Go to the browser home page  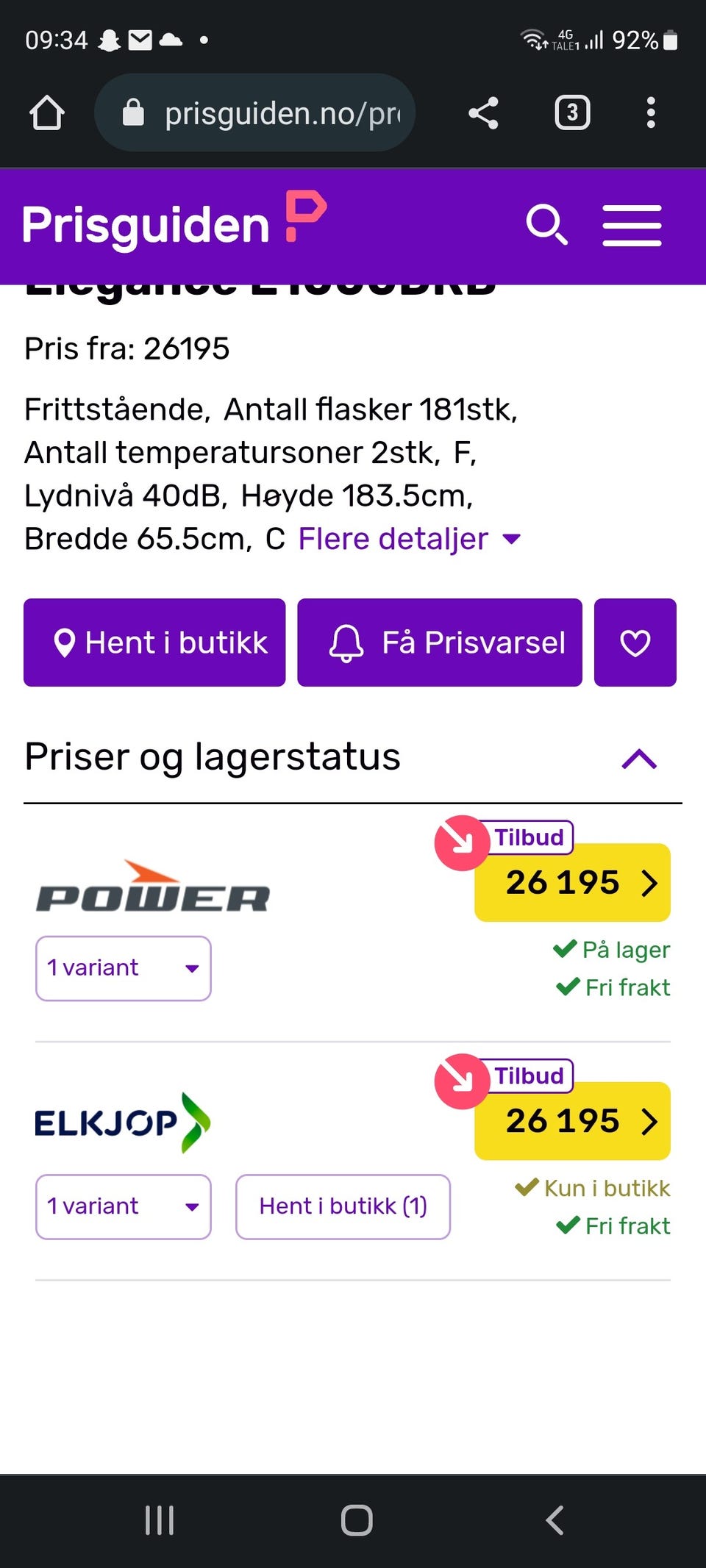click(47, 113)
